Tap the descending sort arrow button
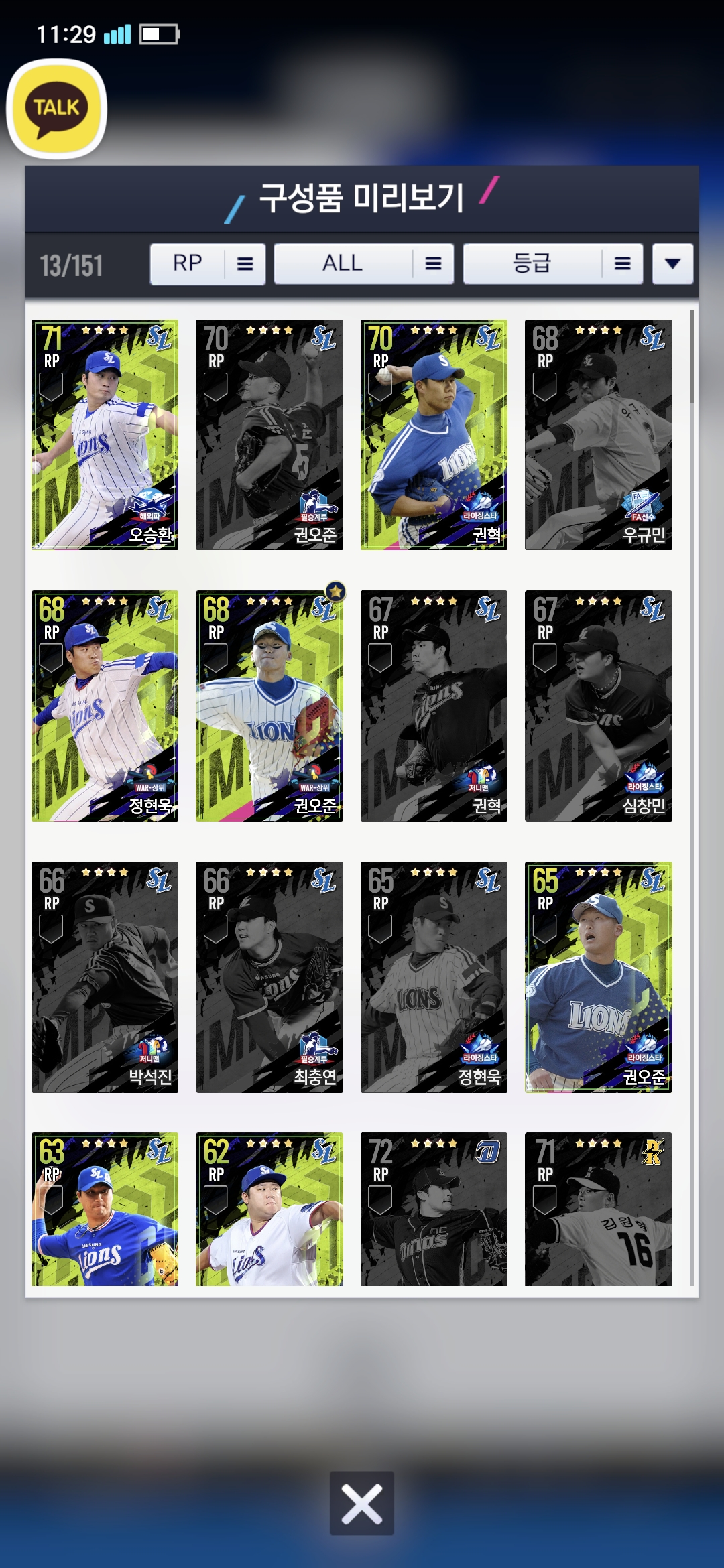This screenshot has width=724, height=1568. coord(672,264)
